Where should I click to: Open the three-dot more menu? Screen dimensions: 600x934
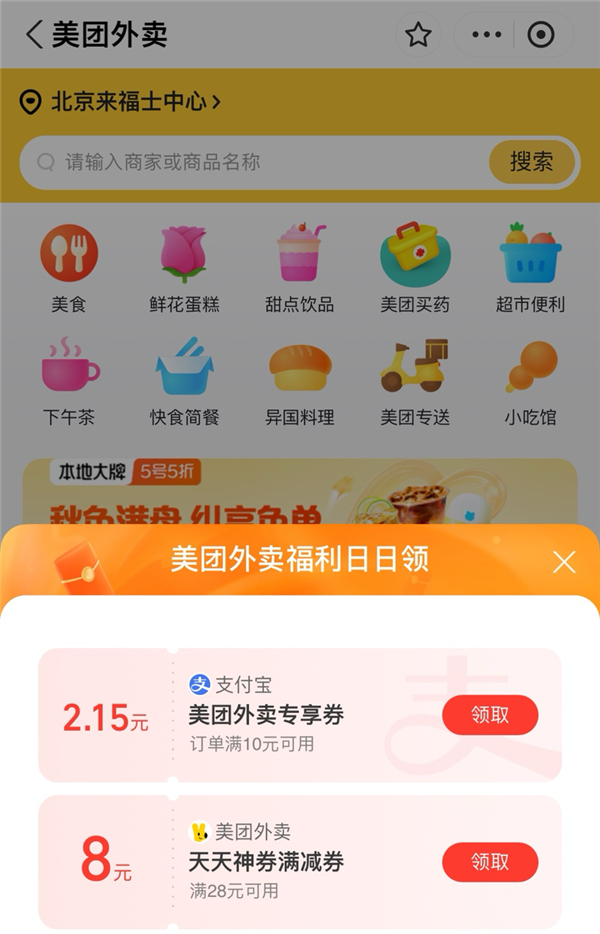486,35
